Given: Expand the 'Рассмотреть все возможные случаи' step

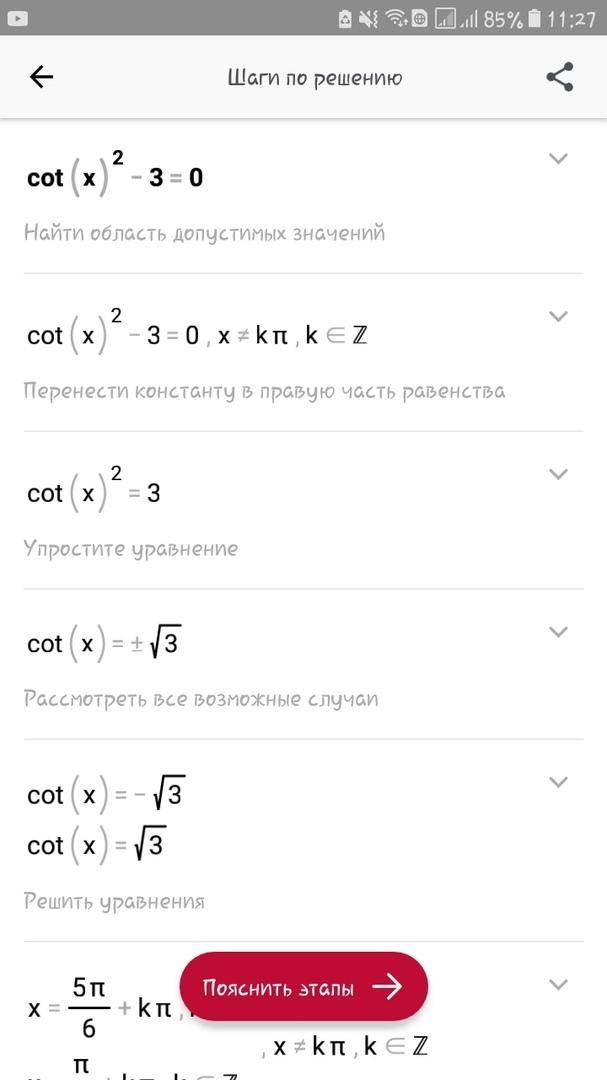Looking at the screenshot, I should click(x=558, y=632).
